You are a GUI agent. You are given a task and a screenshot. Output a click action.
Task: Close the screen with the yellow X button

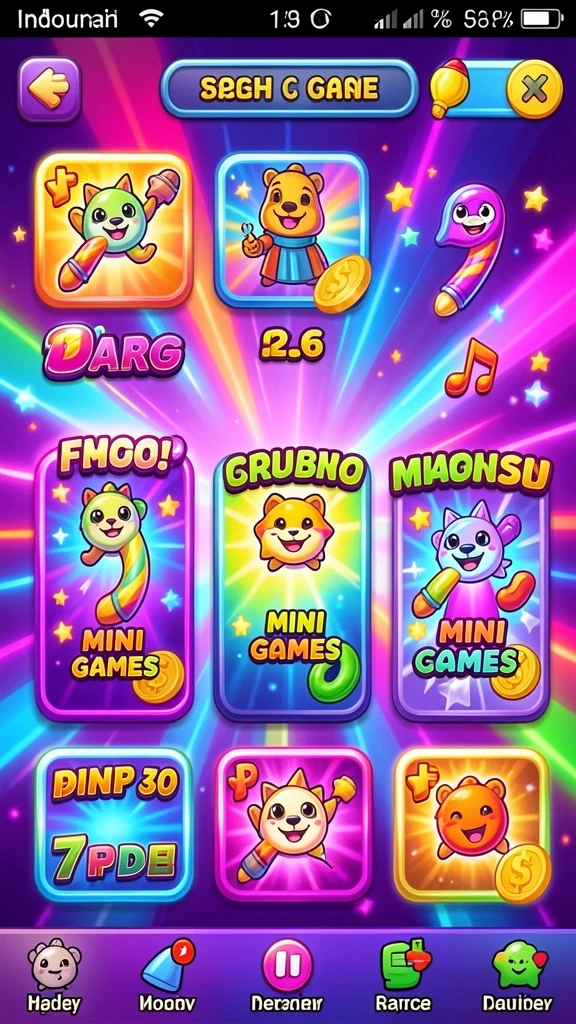534,89
